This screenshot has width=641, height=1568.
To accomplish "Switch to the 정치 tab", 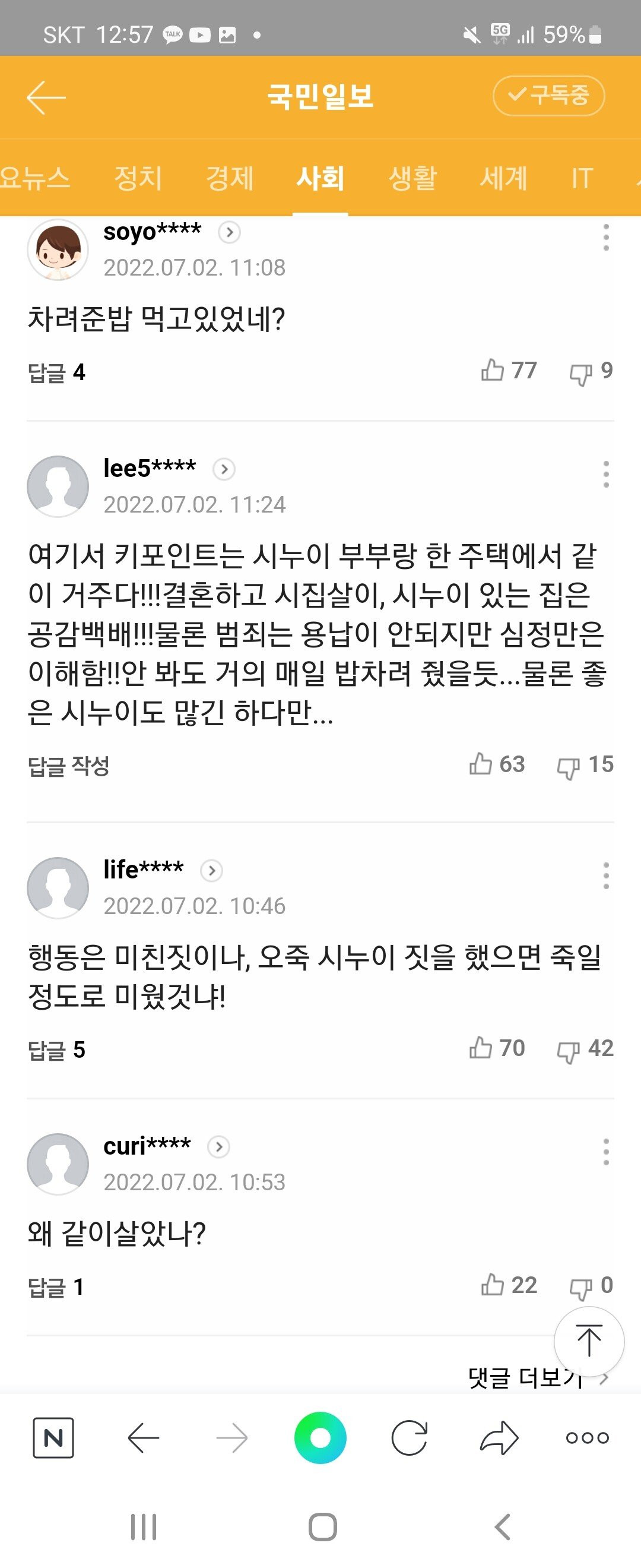I will 138,178.
